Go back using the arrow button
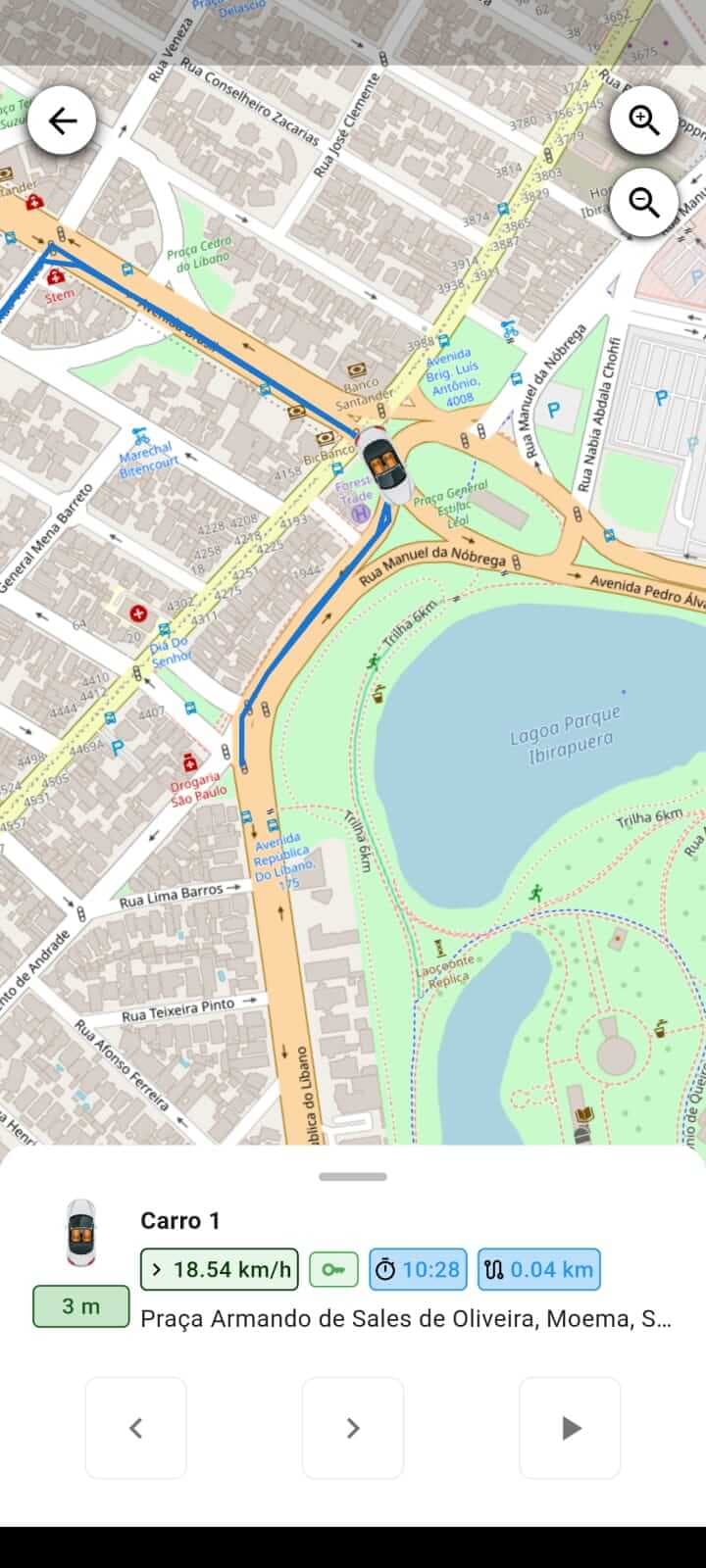706x1568 pixels. 62,121
